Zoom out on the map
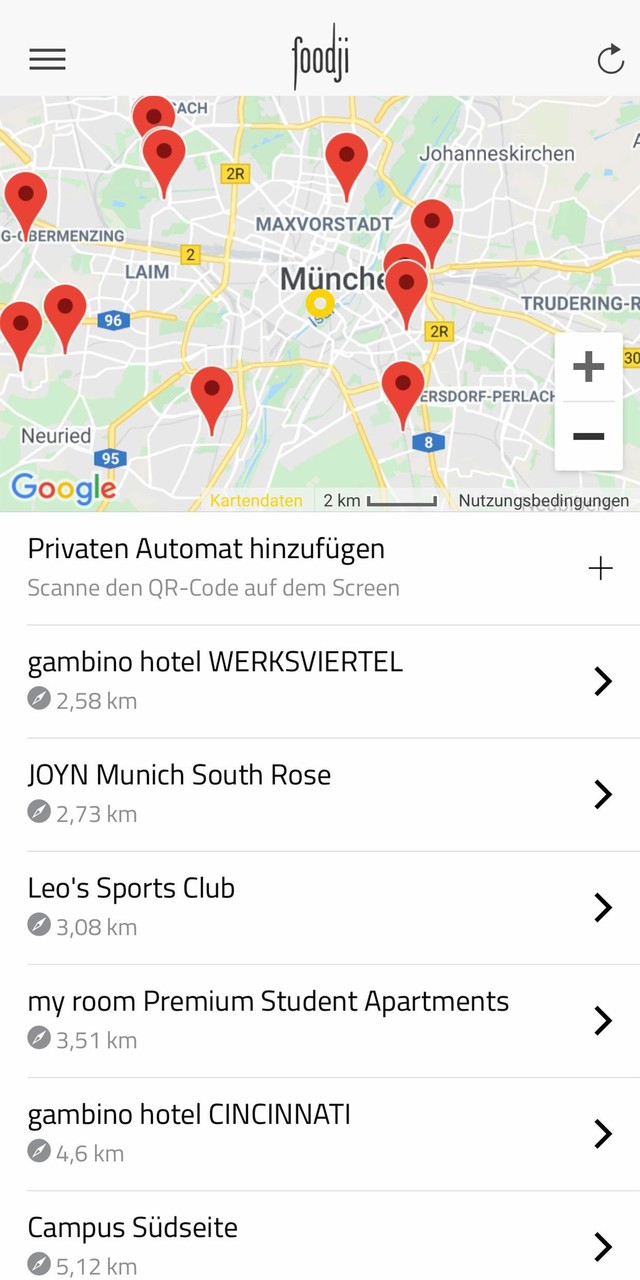The width and height of the screenshot is (640, 1280). [x=588, y=436]
